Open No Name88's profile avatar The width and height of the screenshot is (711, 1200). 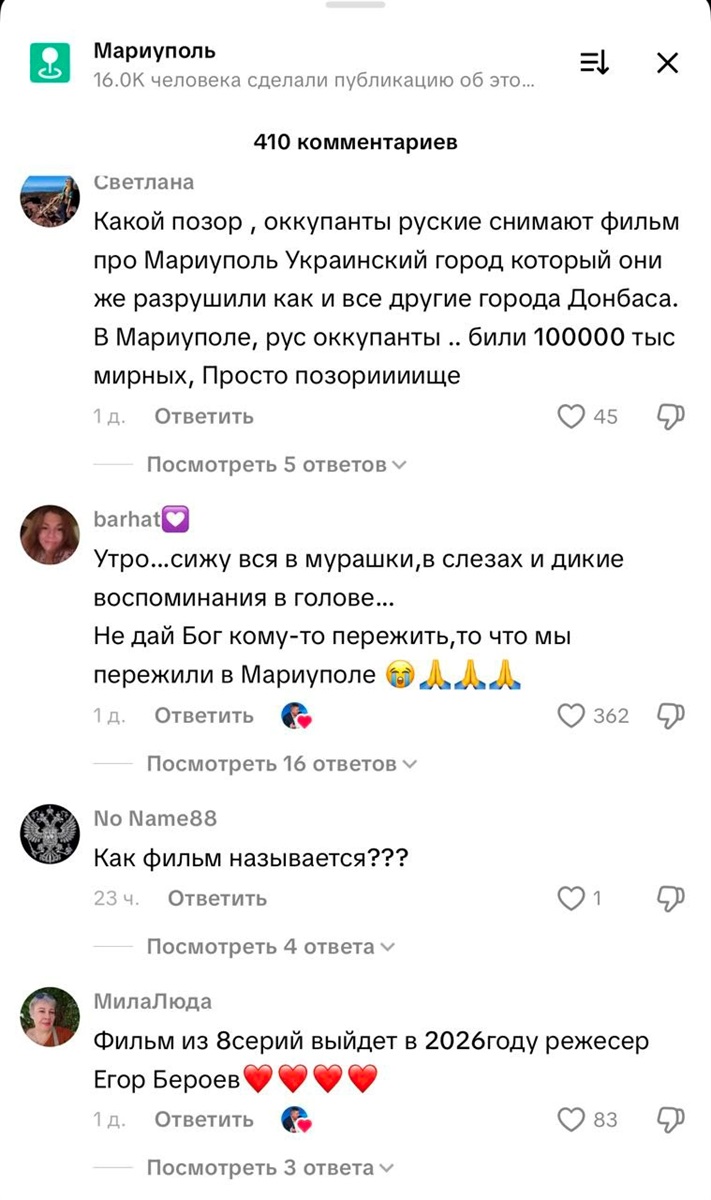click(x=50, y=834)
